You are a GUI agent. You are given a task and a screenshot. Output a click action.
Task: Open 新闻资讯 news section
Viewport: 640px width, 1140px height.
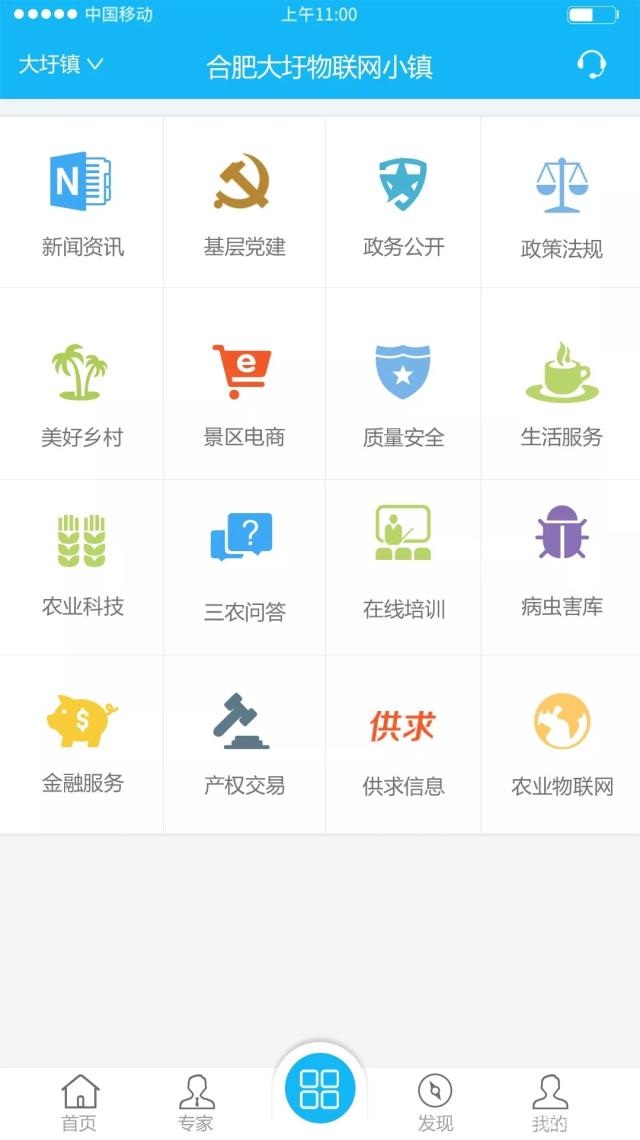81,203
